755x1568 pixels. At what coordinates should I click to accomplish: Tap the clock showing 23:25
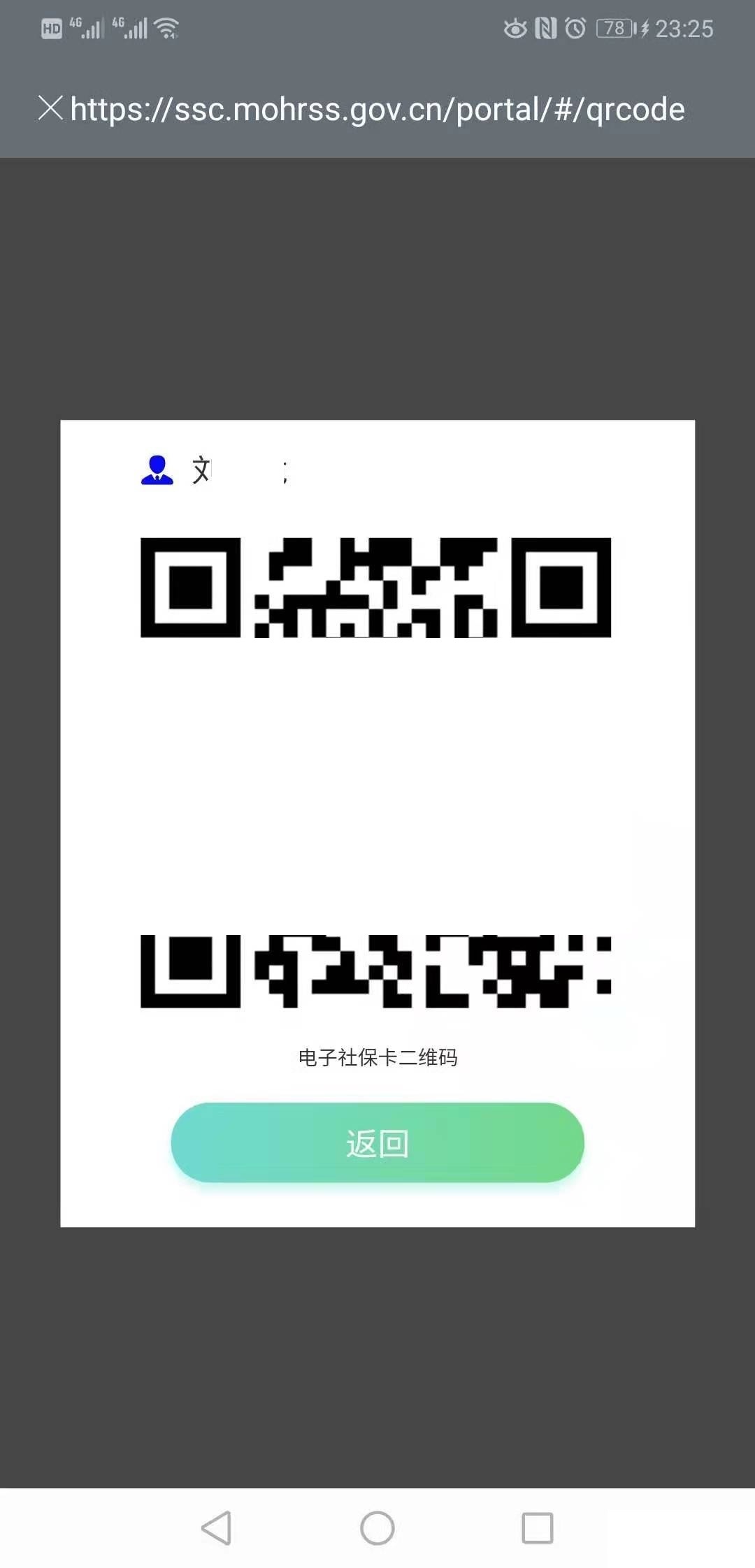click(682, 28)
